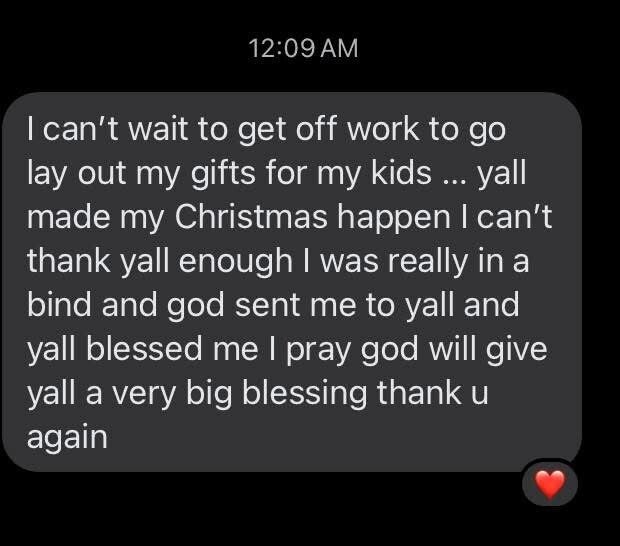The image size is (620, 546).
Task: Tap the red heart reaction on the message
Action: [550, 485]
